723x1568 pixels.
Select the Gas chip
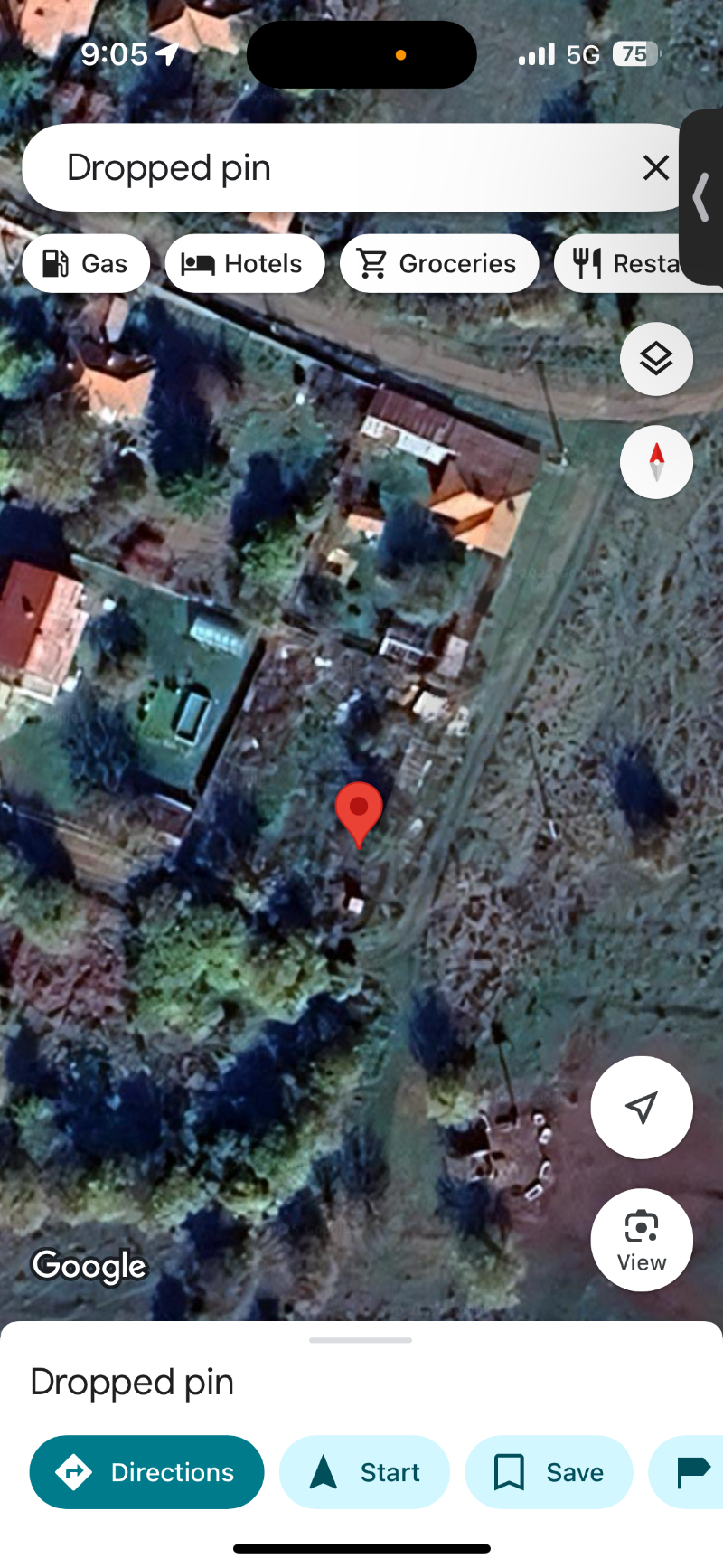click(x=86, y=263)
